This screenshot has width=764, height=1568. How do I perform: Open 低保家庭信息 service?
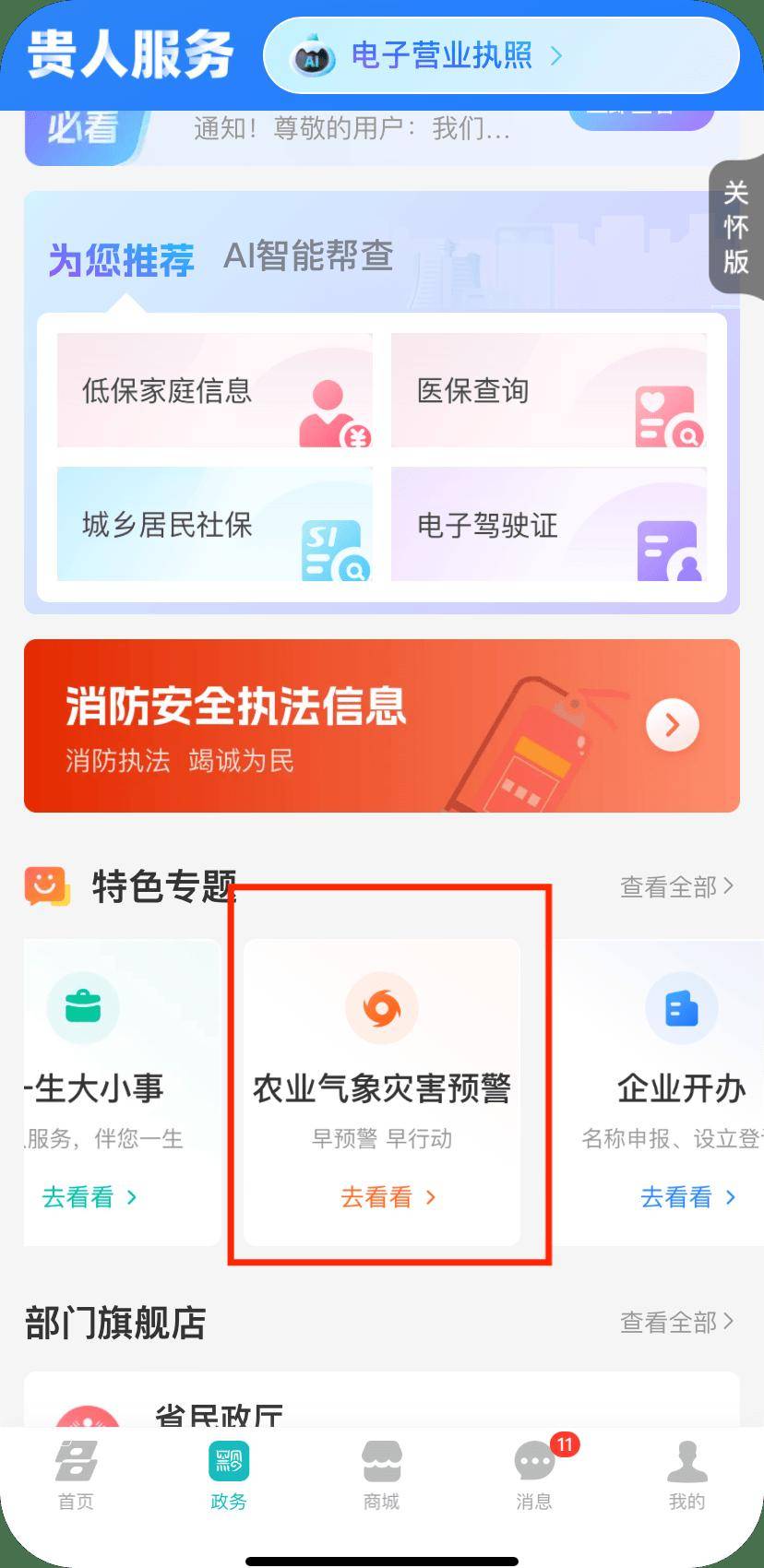(x=214, y=391)
